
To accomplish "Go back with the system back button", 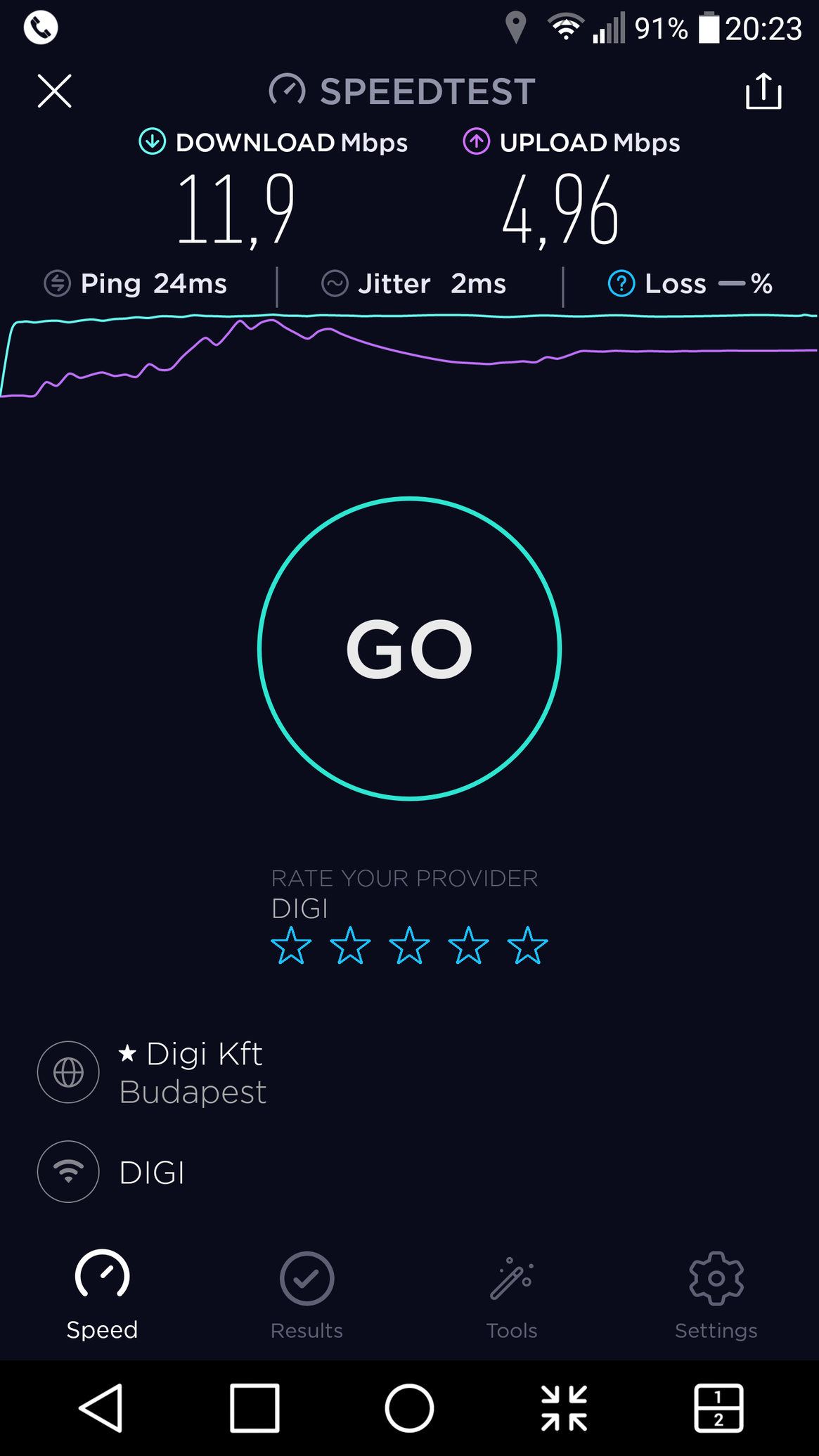I will point(102,1408).
